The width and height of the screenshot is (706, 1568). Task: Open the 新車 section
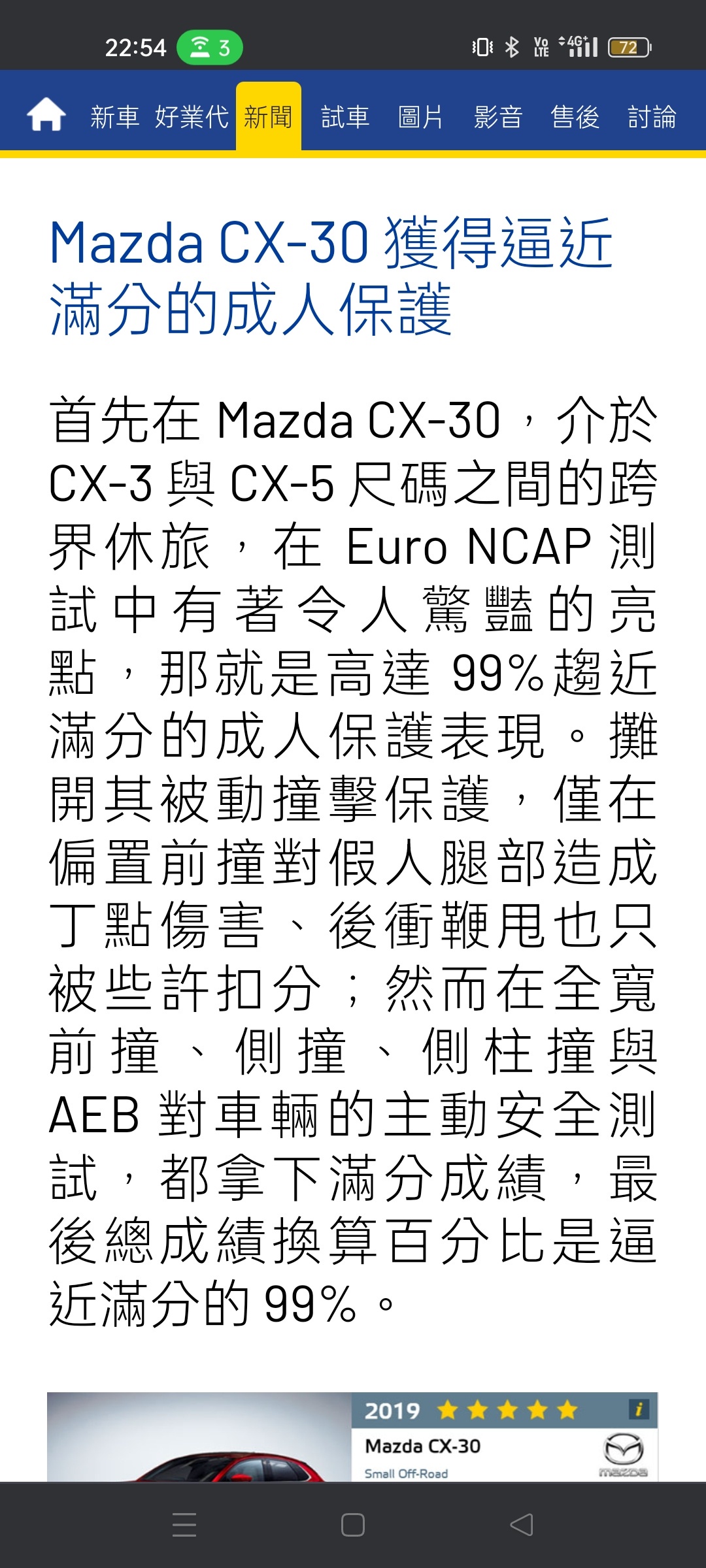pos(115,117)
